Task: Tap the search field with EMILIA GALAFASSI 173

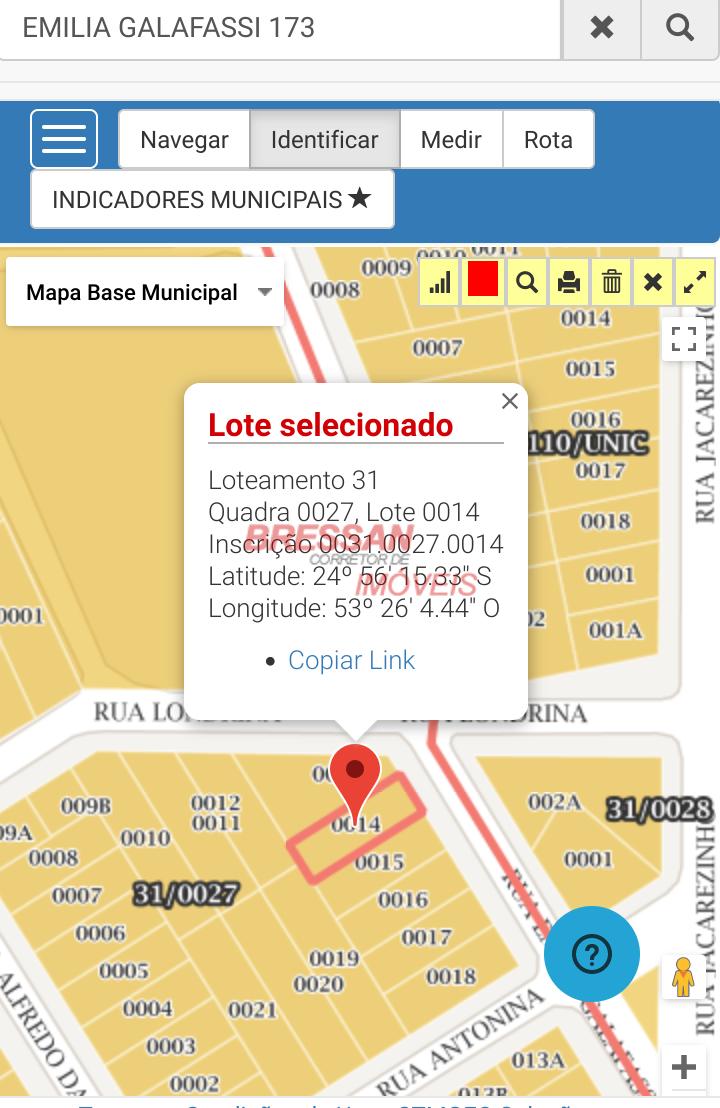Action: pos(280,28)
